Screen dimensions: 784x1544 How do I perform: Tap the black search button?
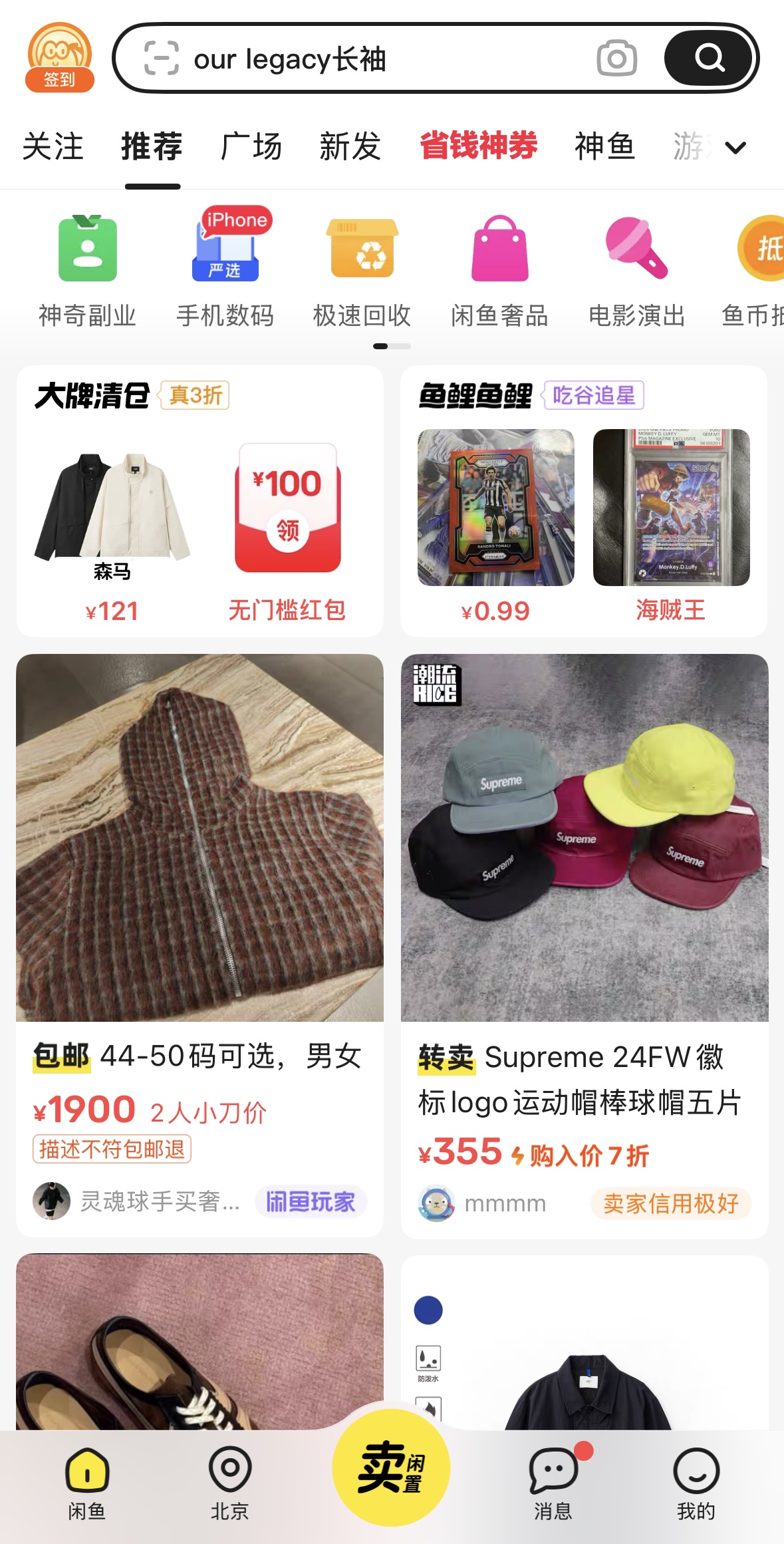pyautogui.click(x=709, y=59)
